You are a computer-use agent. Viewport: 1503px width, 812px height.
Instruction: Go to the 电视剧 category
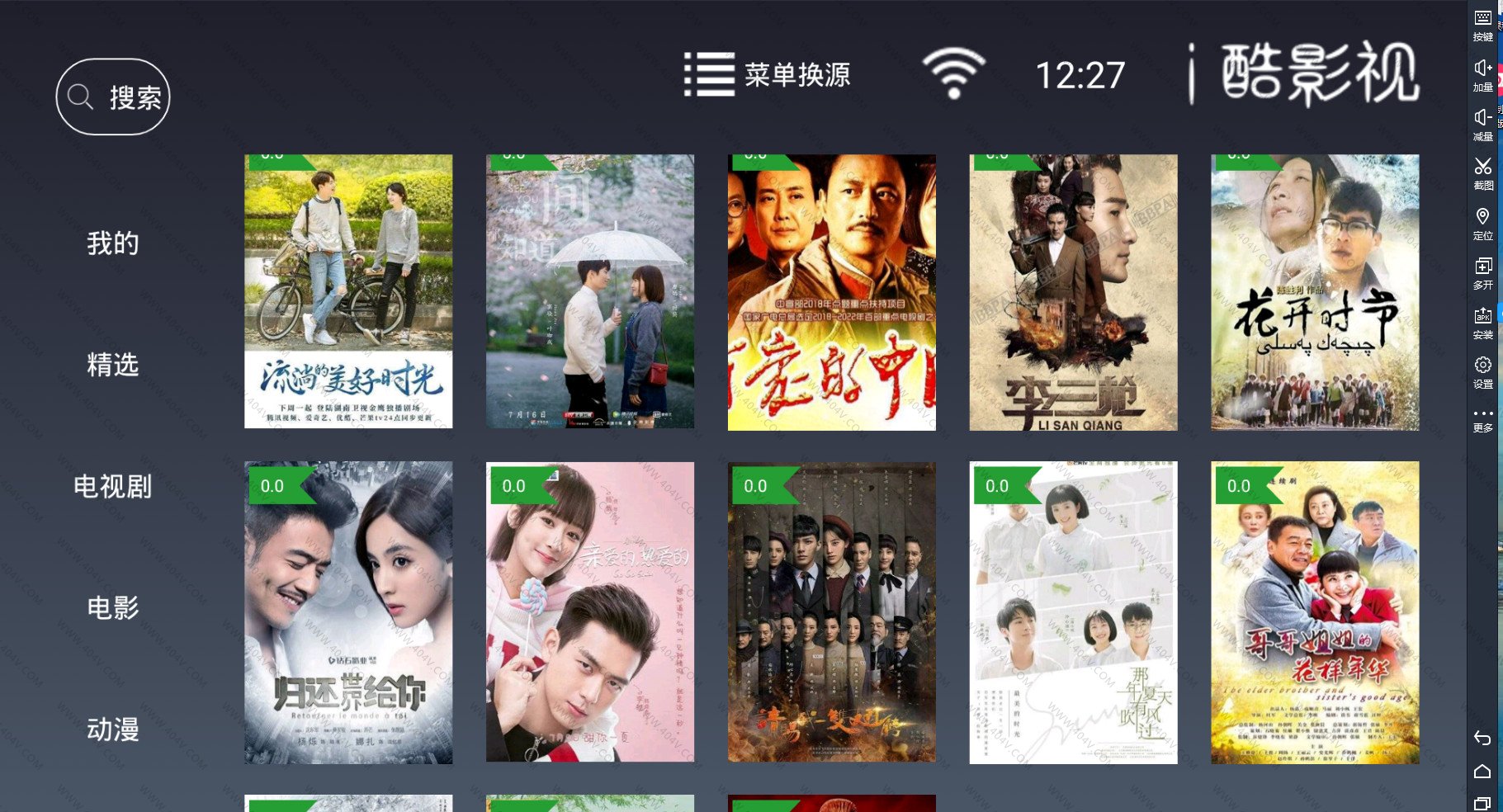(113, 486)
